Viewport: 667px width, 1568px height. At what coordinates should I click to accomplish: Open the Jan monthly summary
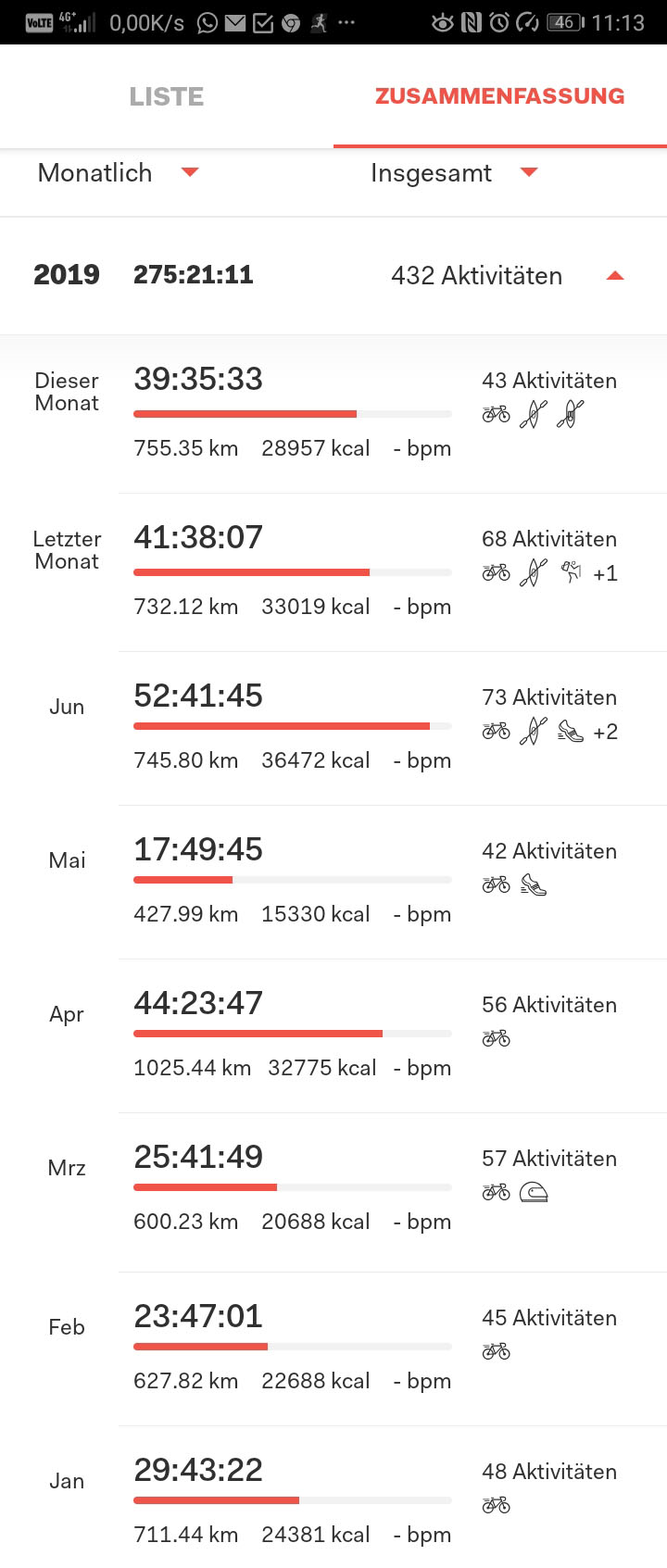333,1502
